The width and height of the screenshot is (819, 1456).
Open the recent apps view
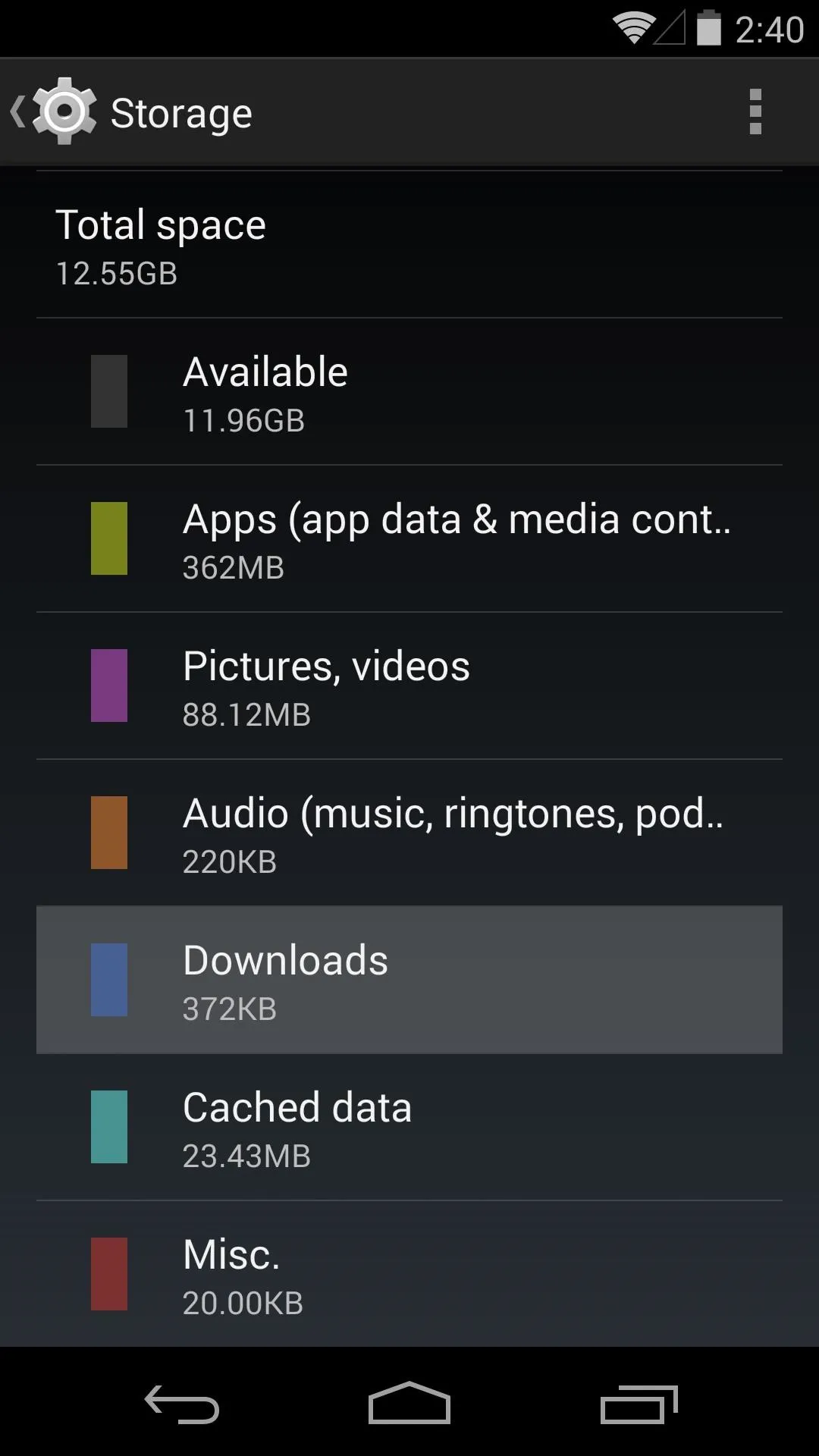pos(639,1404)
